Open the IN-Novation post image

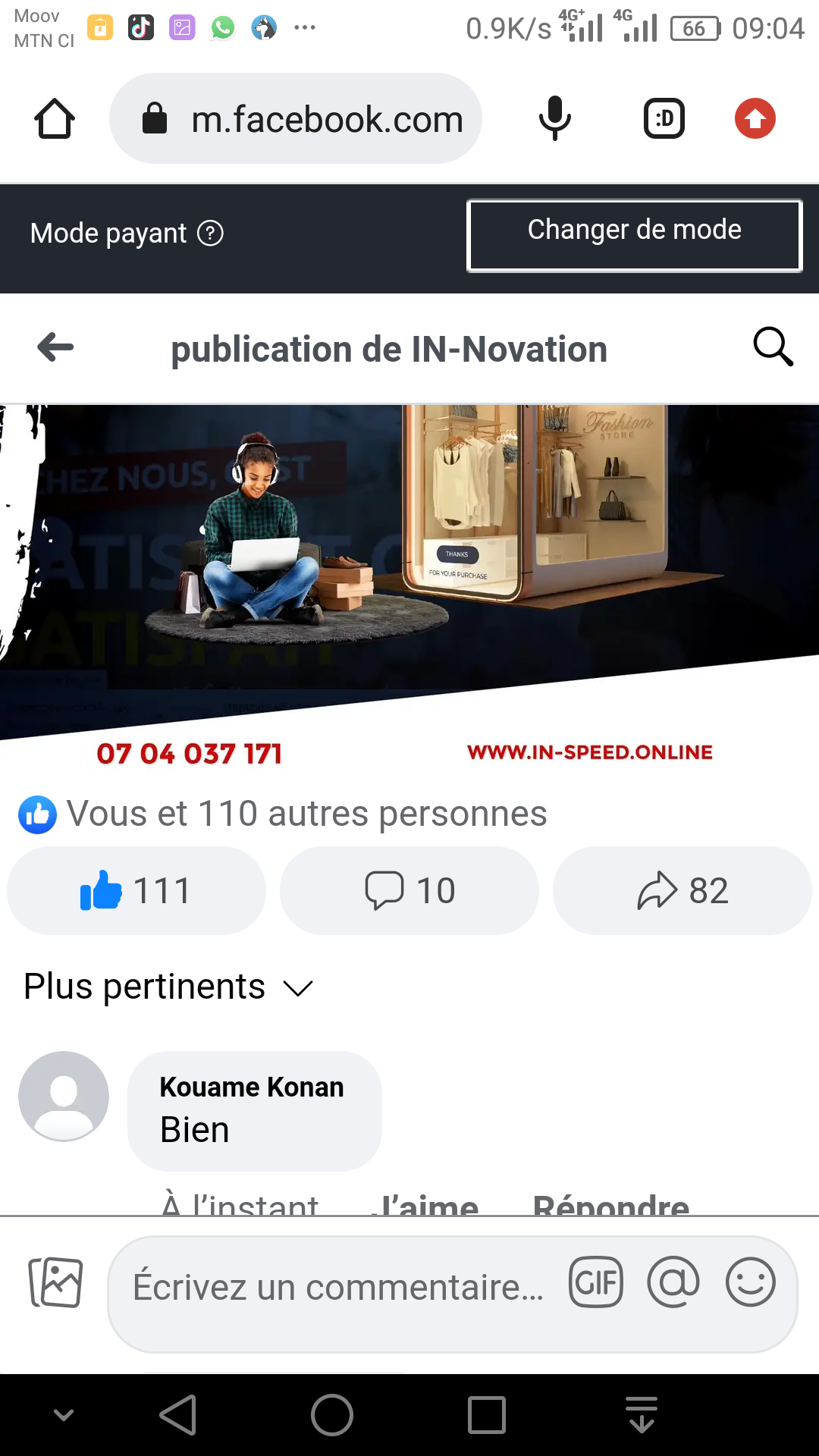pos(409,584)
